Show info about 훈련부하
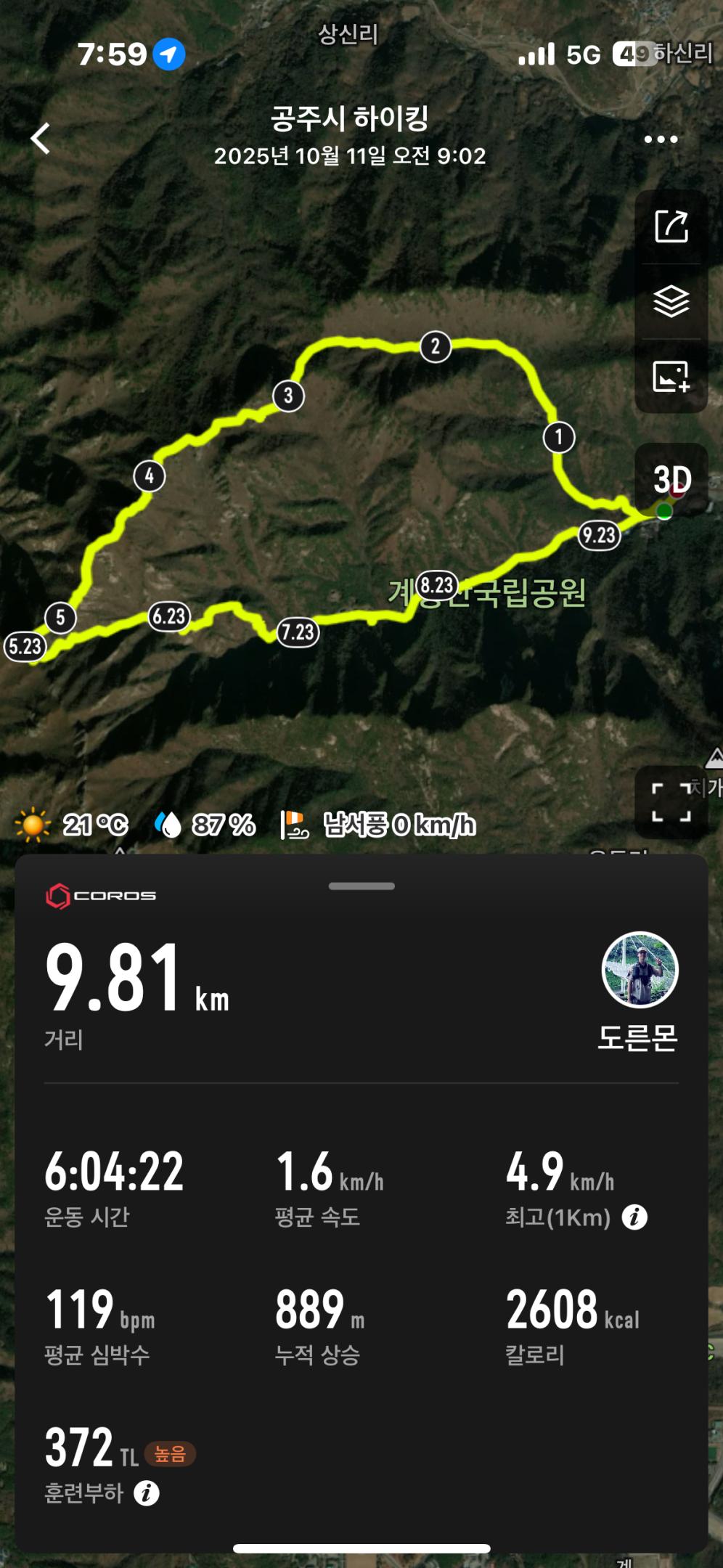The height and width of the screenshot is (1568, 723). (x=147, y=1493)
